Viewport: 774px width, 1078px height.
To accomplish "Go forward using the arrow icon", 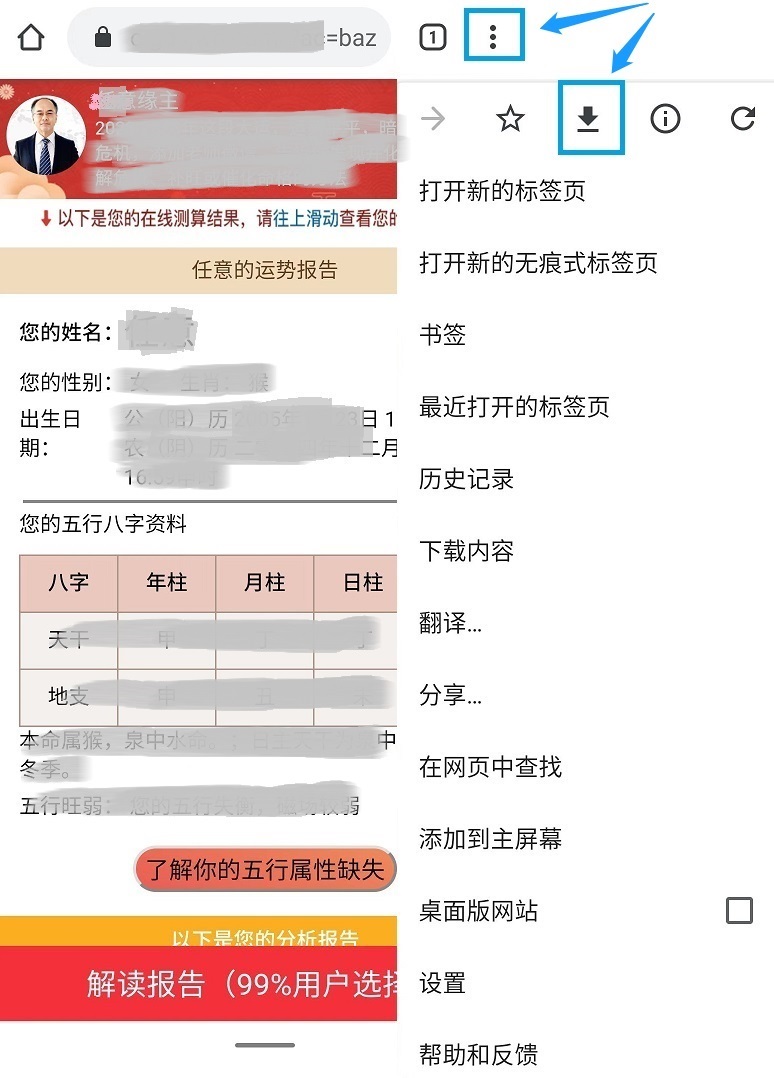I will pyautogui.click(x=433, y=120).
